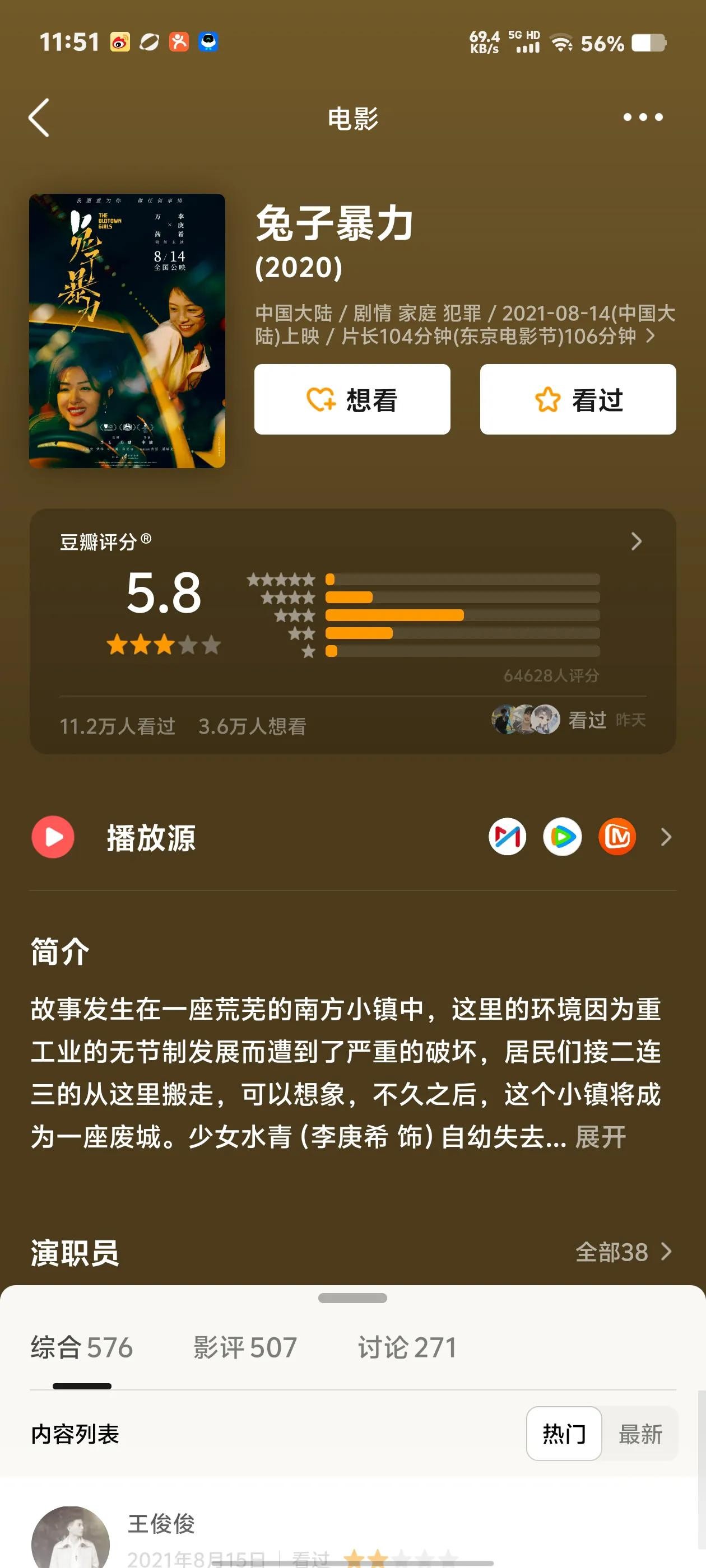The width and height of the screenshot is (706, 1568).
Task: Switch to the 综合 576 tab
Action: click(x=82, y=1348)
